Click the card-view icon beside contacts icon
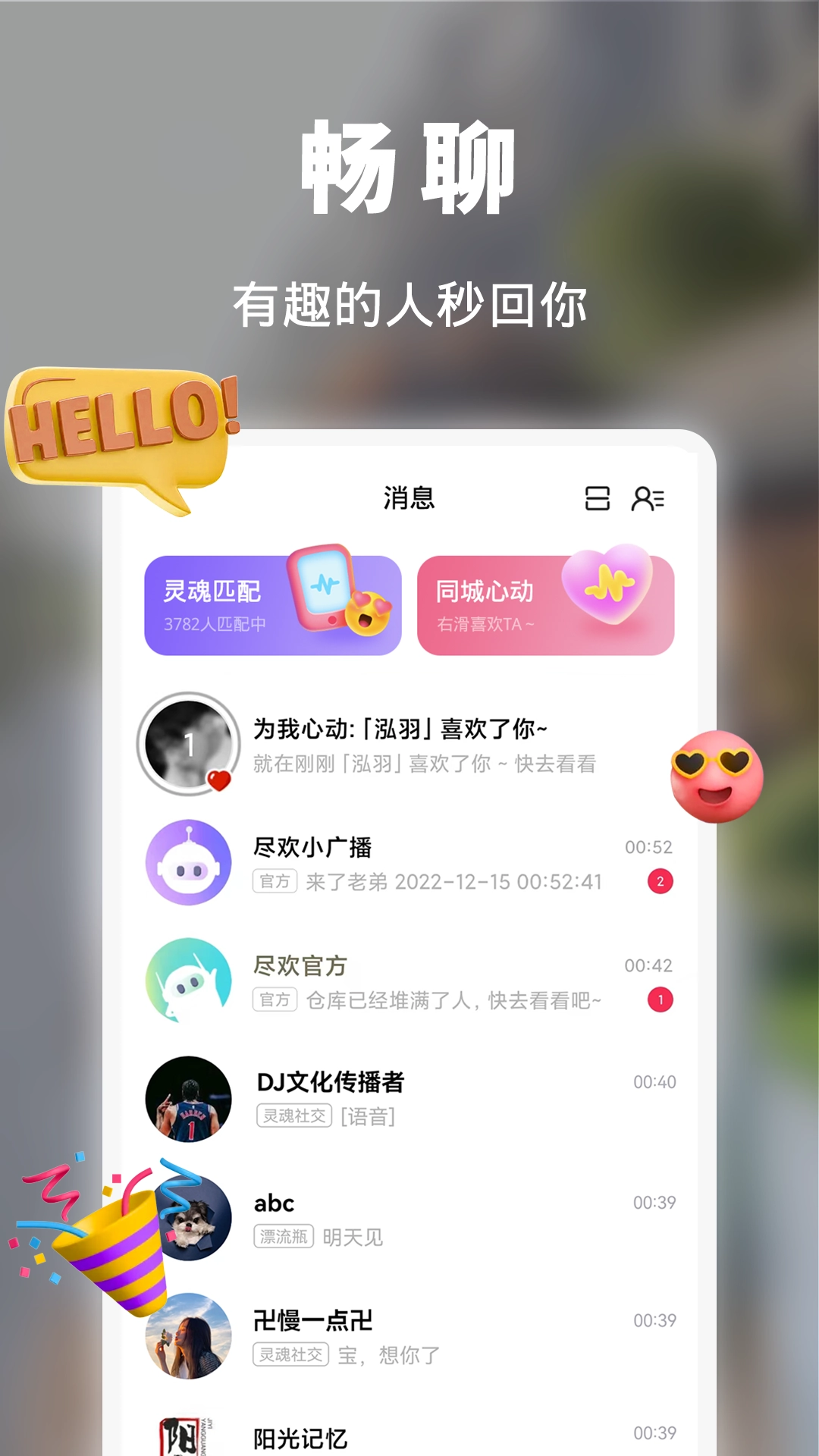This screenshot has width=819, height=1456. [598, 500]
